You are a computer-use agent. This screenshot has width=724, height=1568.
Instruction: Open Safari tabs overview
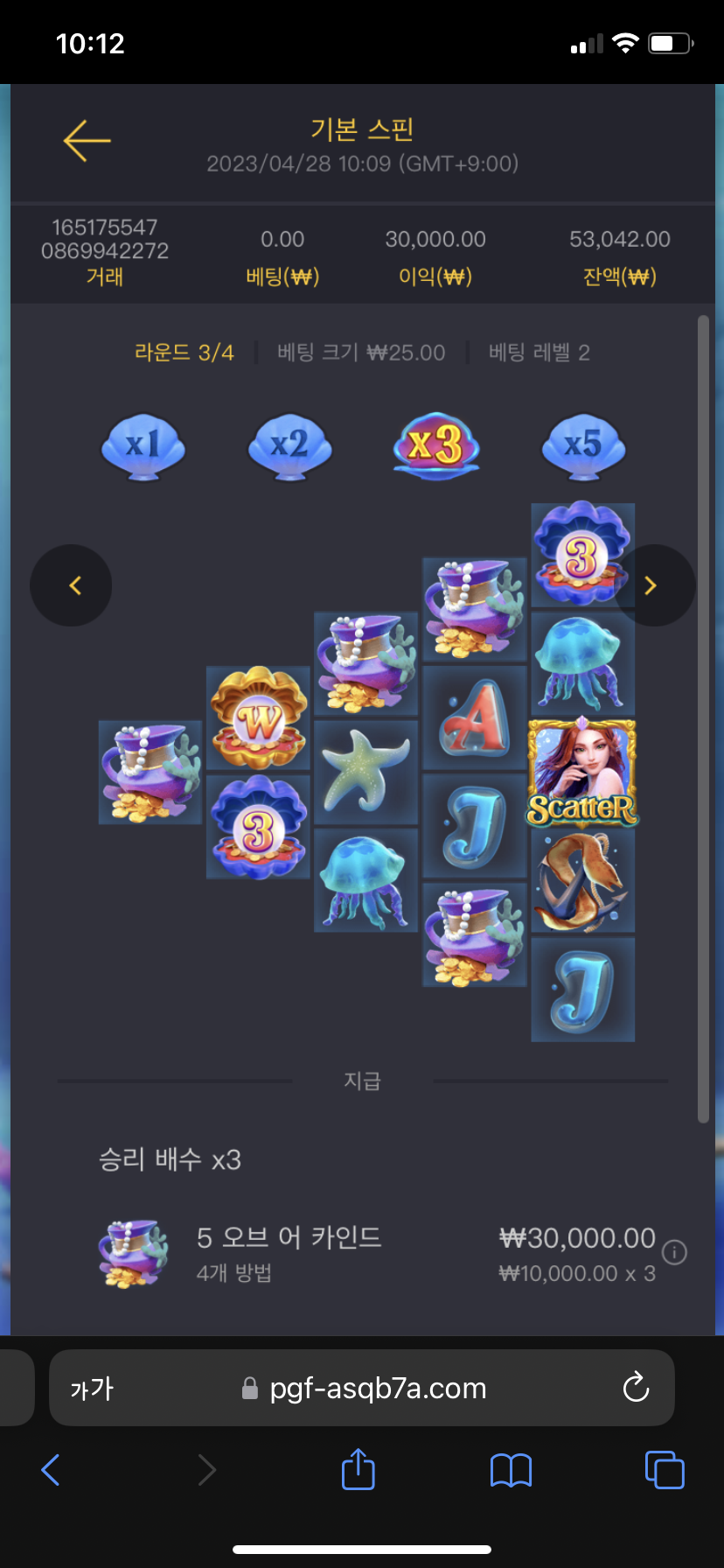click(665, 1469)
